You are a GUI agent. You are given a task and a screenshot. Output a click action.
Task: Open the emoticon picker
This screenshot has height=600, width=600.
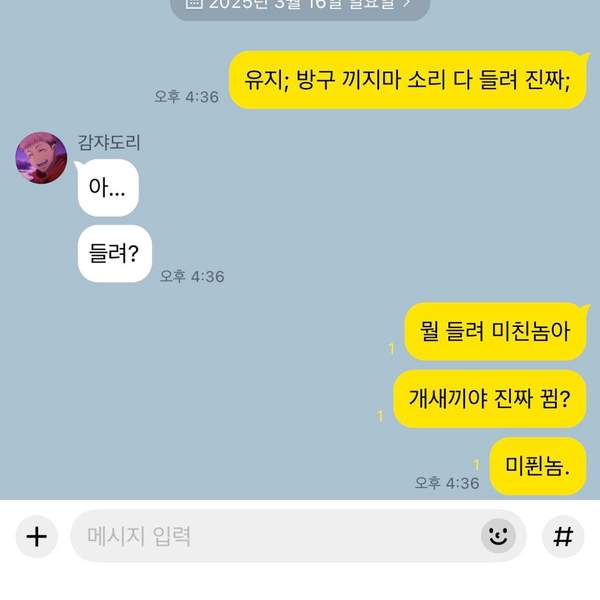(498, 537)
